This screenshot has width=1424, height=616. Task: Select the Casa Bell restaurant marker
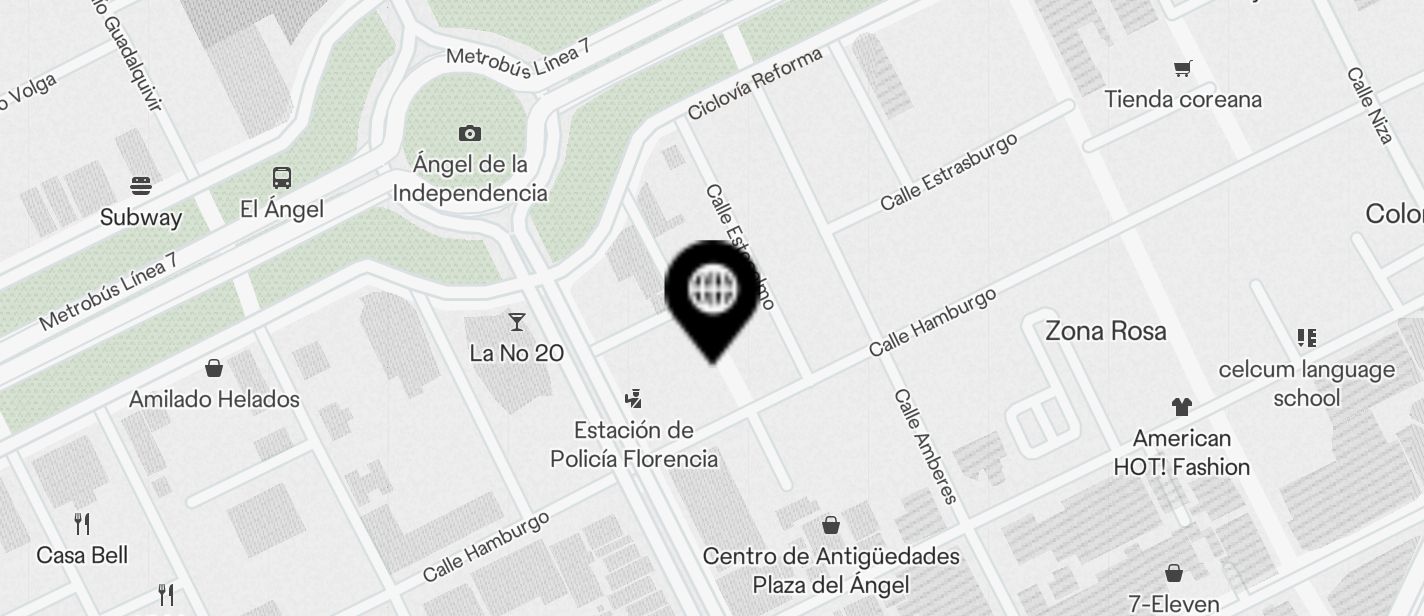point(83,523)
